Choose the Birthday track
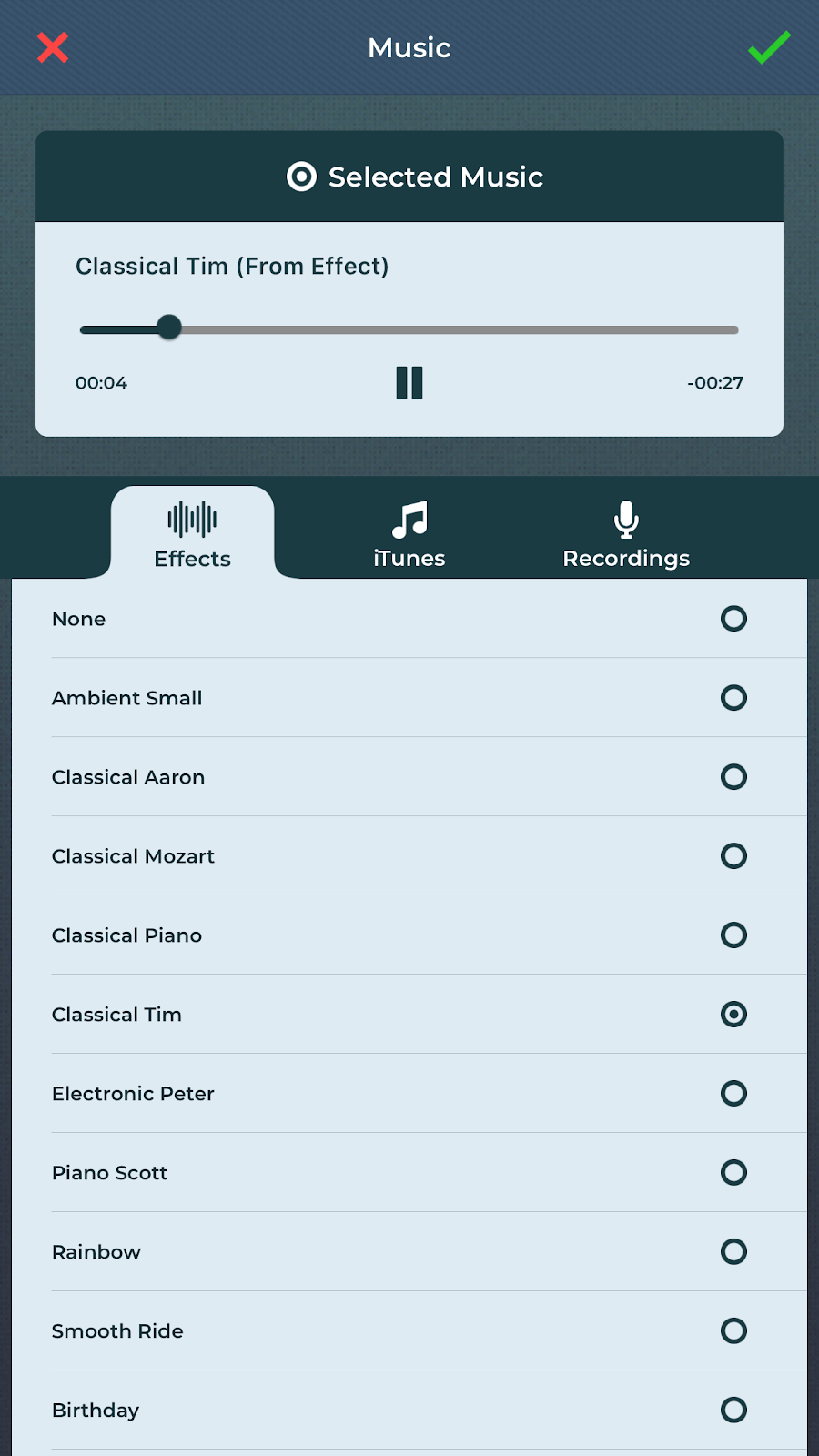Screen dimensions: 819x1456 (733, 1410)
